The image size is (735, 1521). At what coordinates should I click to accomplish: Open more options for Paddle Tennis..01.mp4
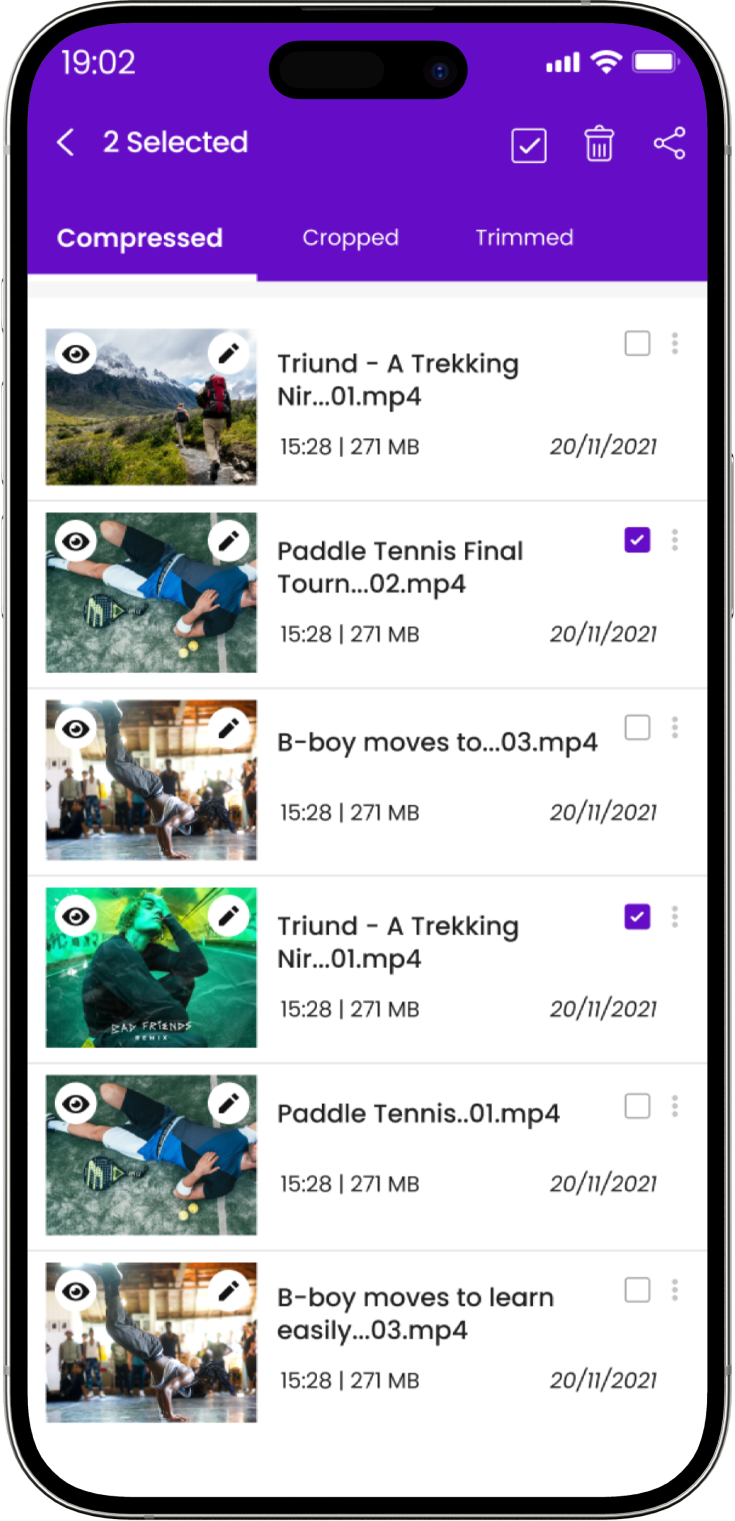pyautogui.click(x=675, y=1106)
